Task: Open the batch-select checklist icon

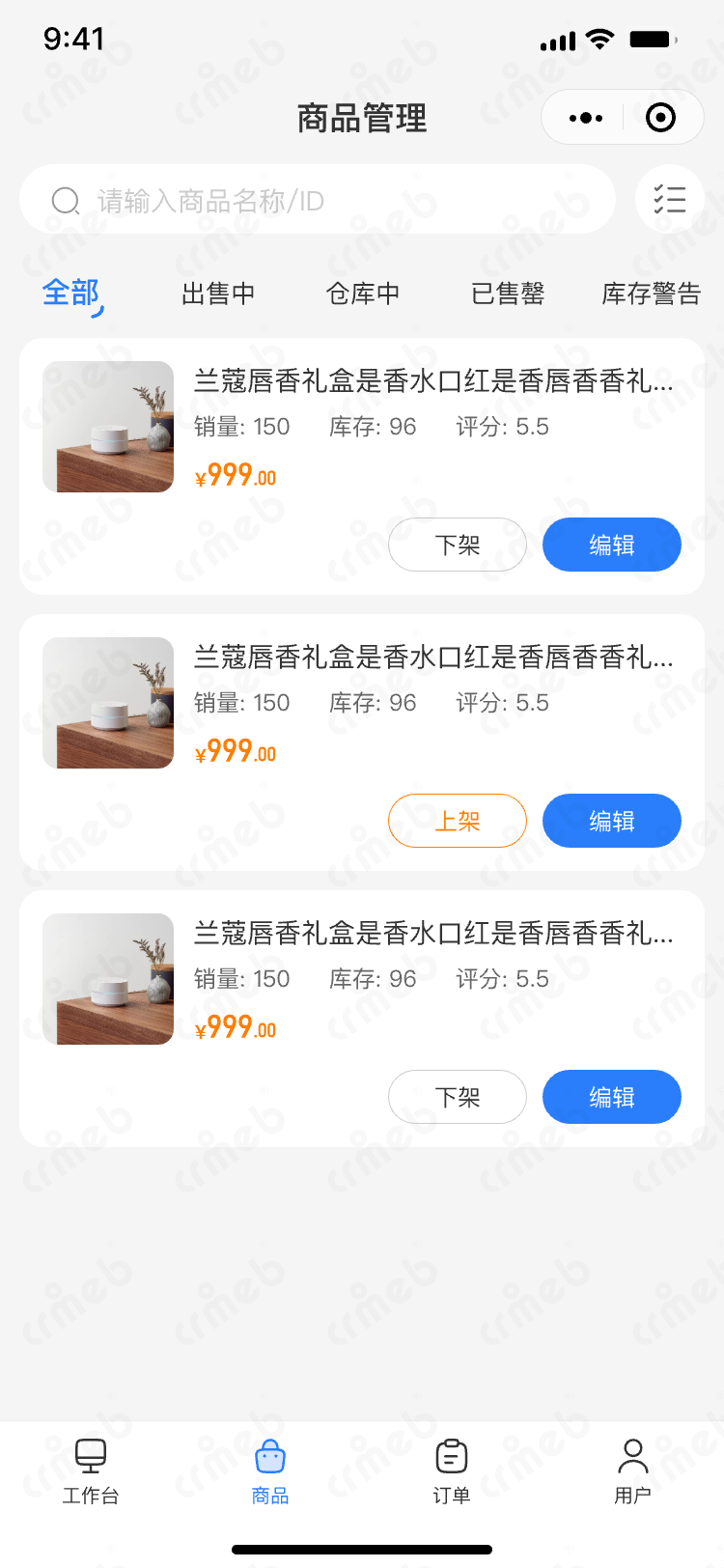Action: tap(669, 200)
